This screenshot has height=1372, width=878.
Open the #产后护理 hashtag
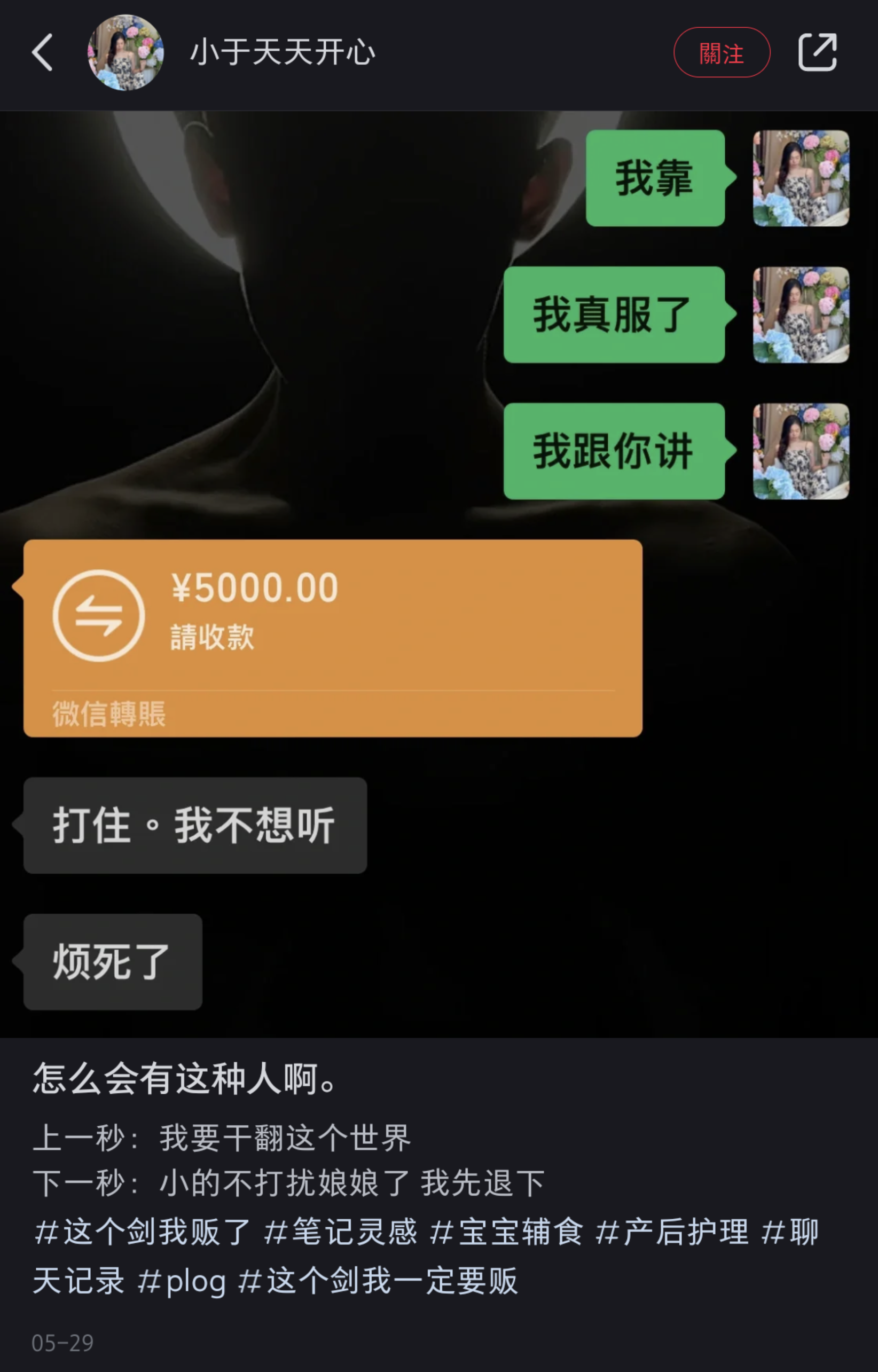(672, 1233)
